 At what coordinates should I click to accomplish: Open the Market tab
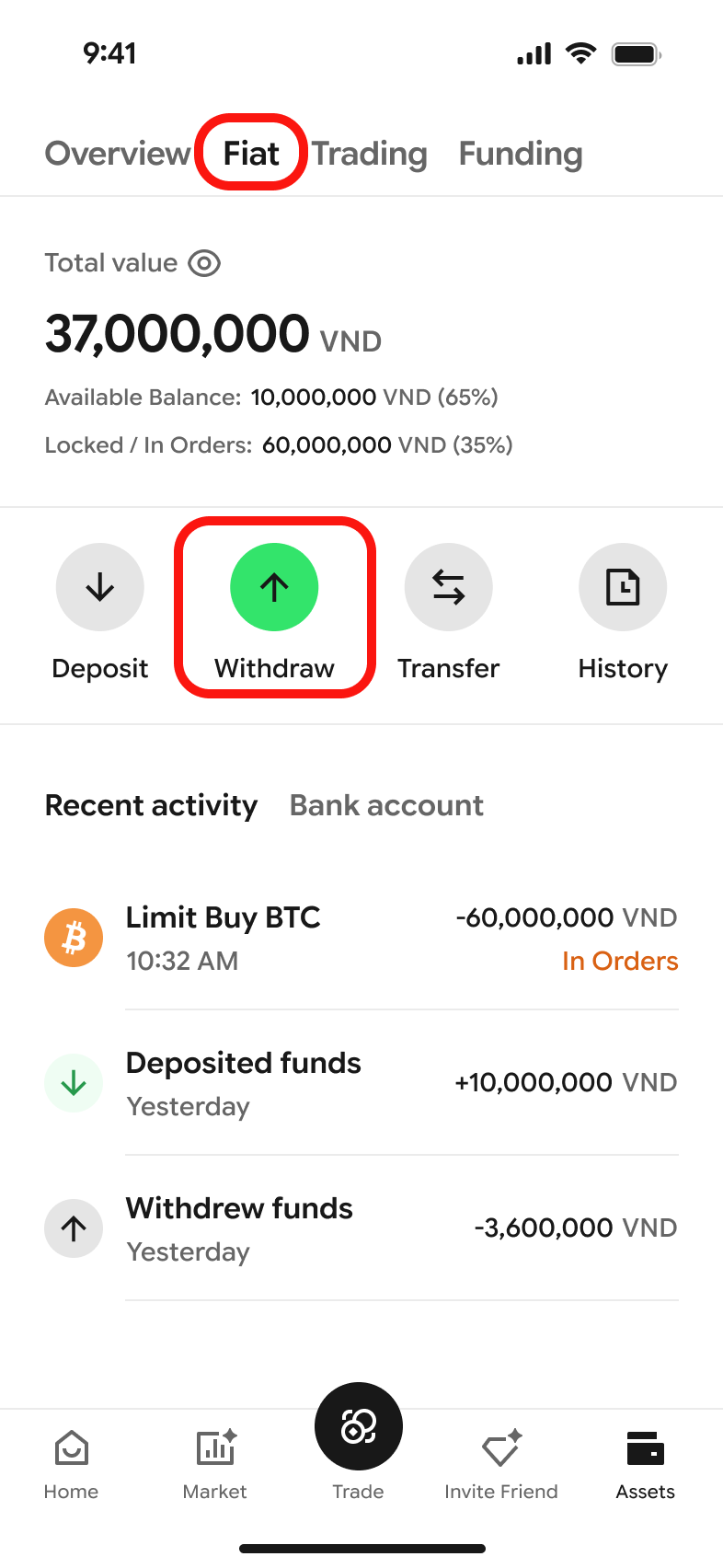pos(215,1465)
